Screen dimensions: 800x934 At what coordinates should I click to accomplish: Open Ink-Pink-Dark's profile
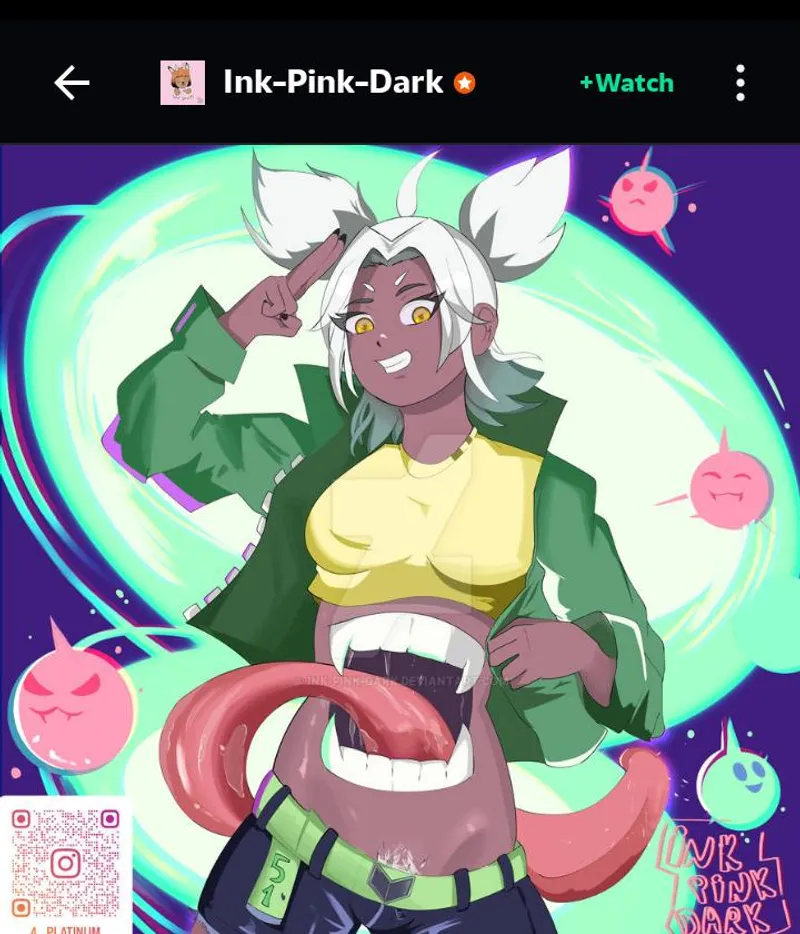[332, 83]
